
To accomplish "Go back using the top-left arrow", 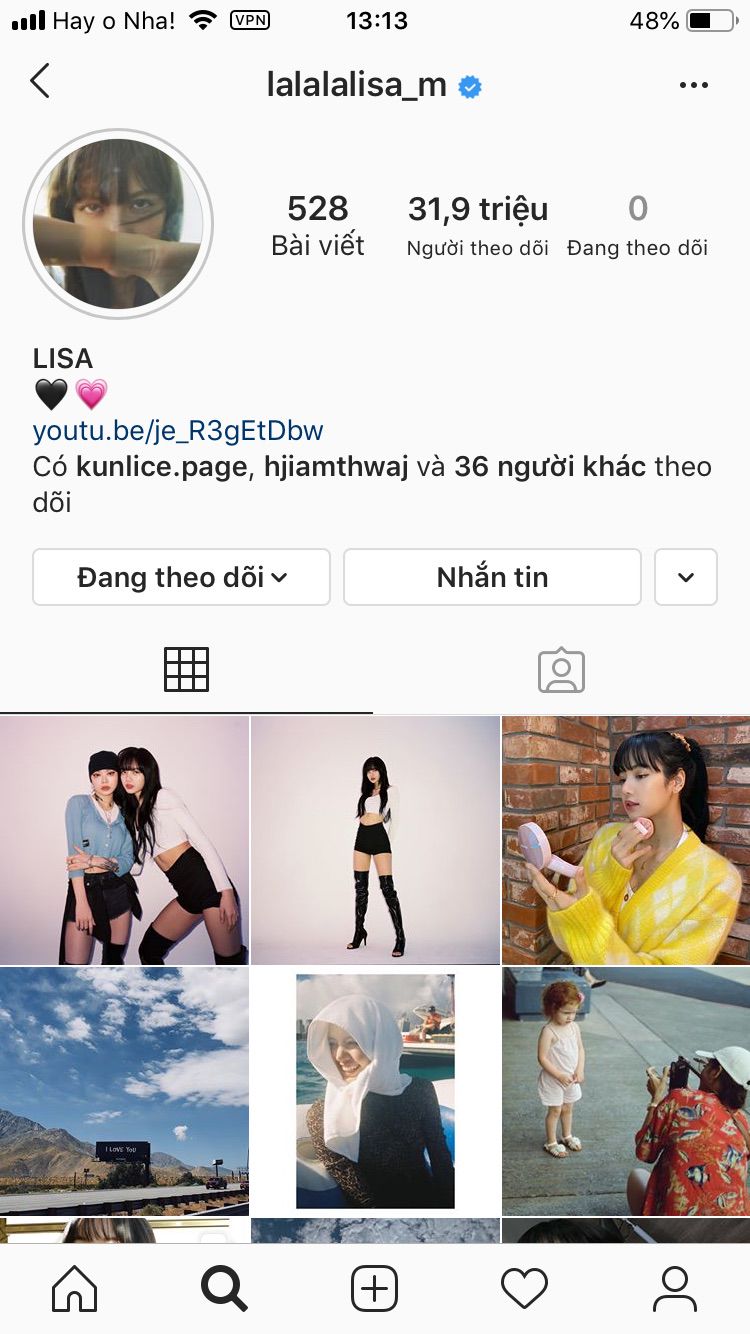I will click(40, 81).
